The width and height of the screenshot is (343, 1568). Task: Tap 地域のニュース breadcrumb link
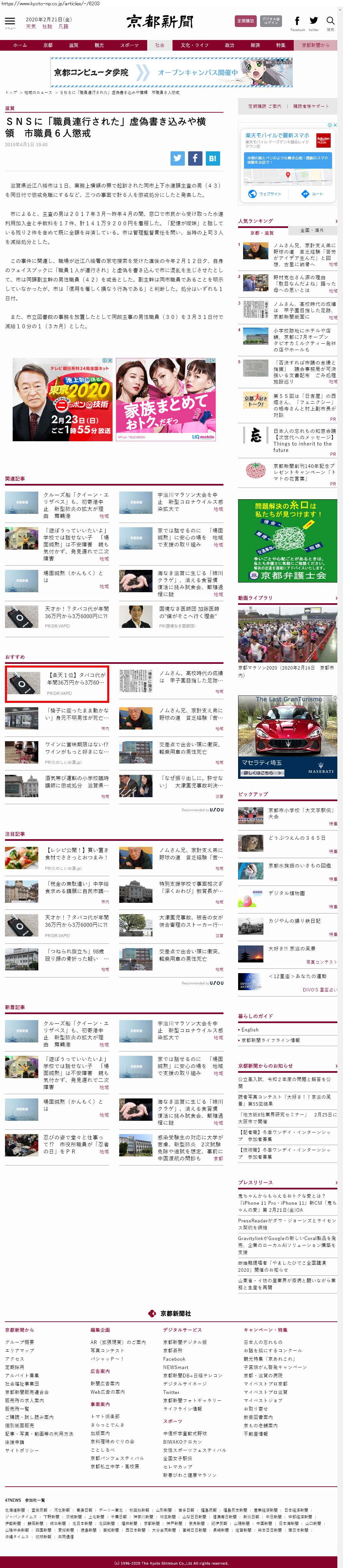click(38, 93)
